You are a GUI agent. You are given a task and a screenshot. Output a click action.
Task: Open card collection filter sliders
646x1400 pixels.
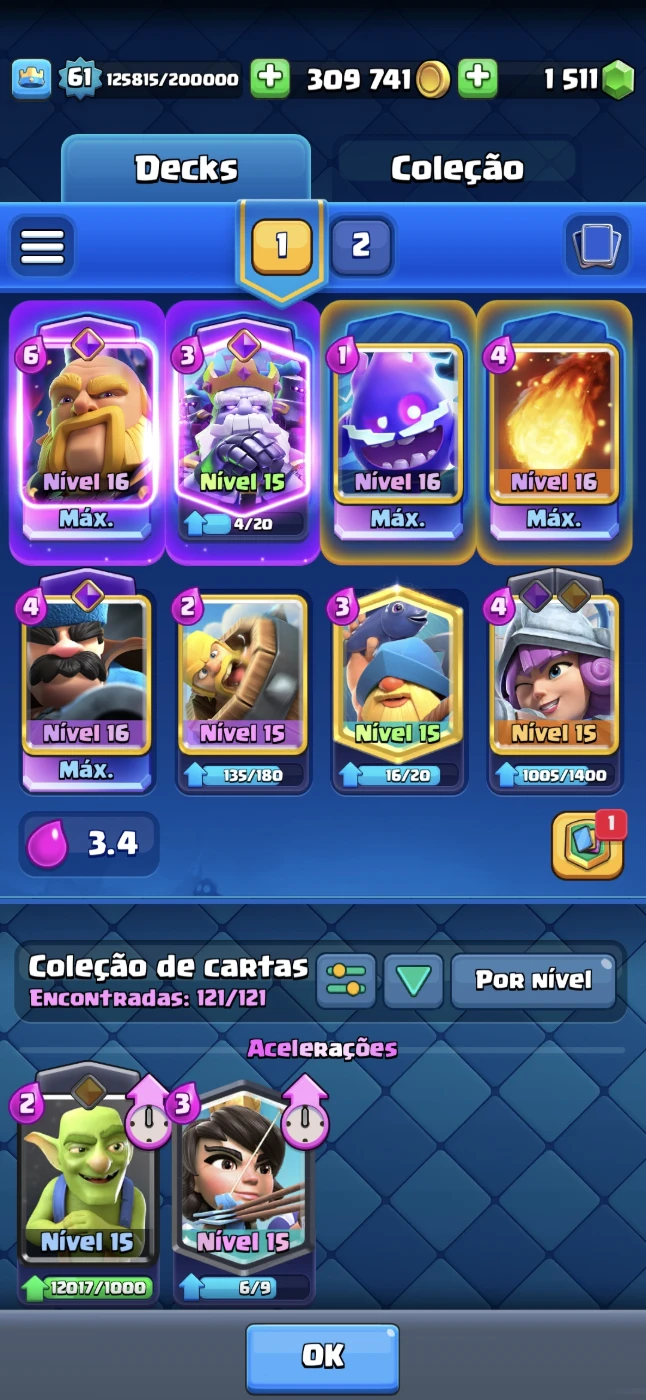pyautogui.click(x=346, y=981)
